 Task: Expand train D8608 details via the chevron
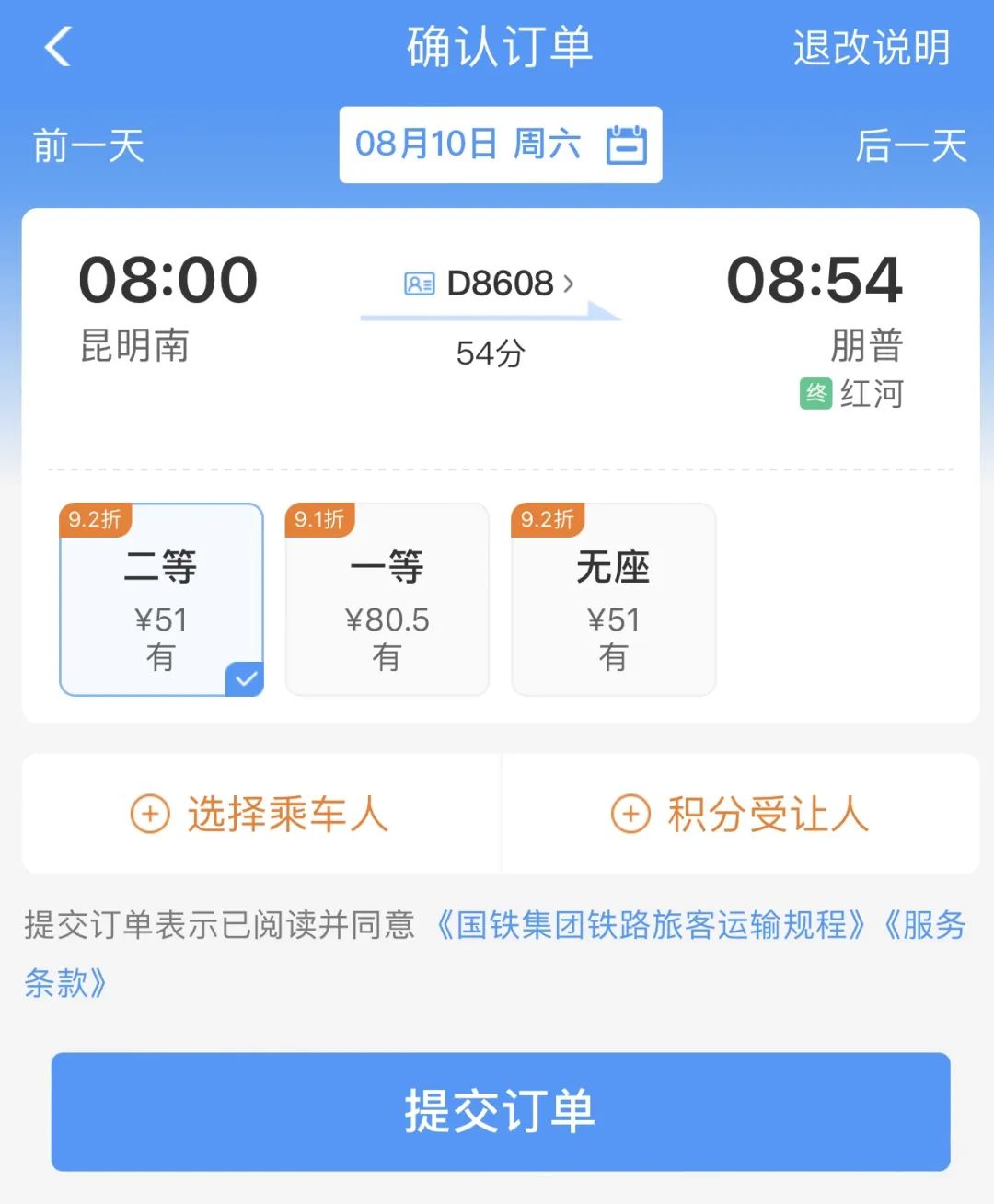tap(567, 284)
